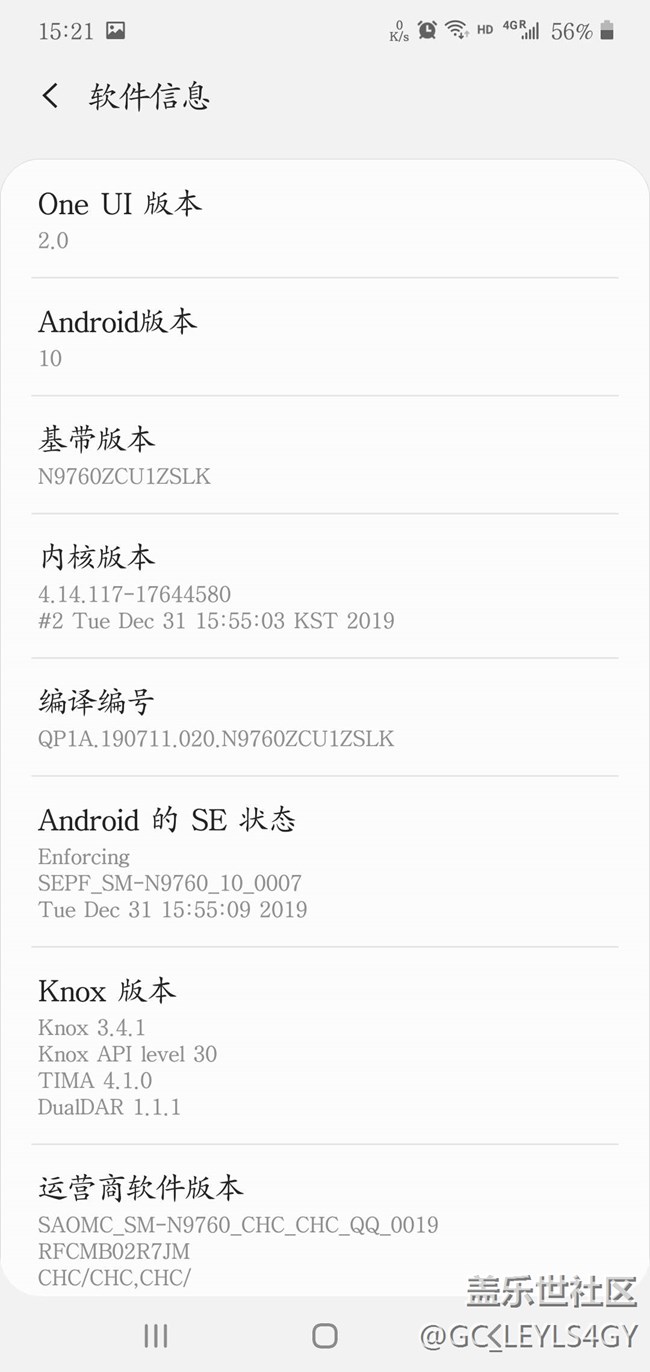Tap the One UI 版本 row
Image resolution: width=650 pixels, height=1372 pixels.
click(325, 220)
